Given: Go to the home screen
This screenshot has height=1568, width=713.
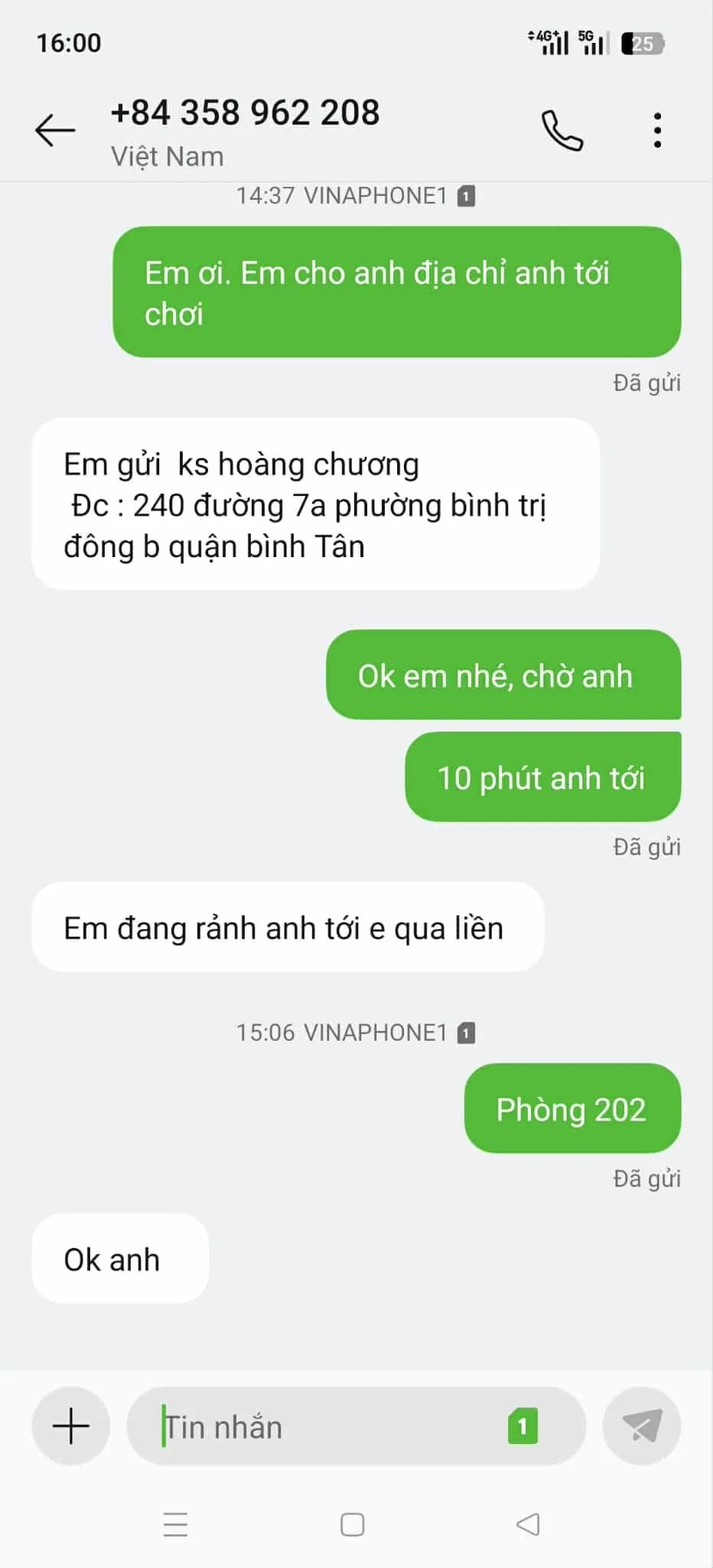Looking at the screenshot, I should tap(353, 1524).
